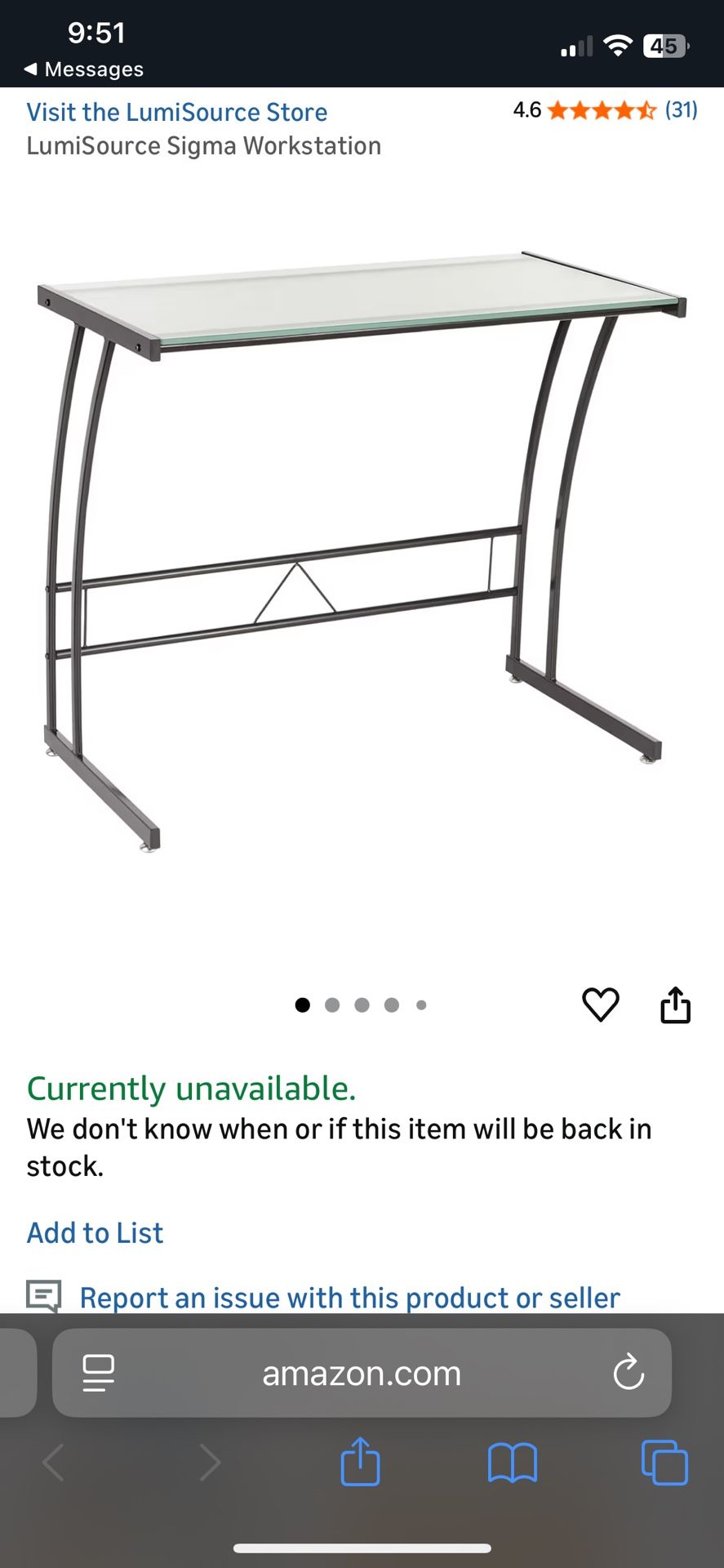Image resolution: width=724 pixels, height=1568 pixels.
Task: Report an issue with this product or seller
Action: 349,1297
